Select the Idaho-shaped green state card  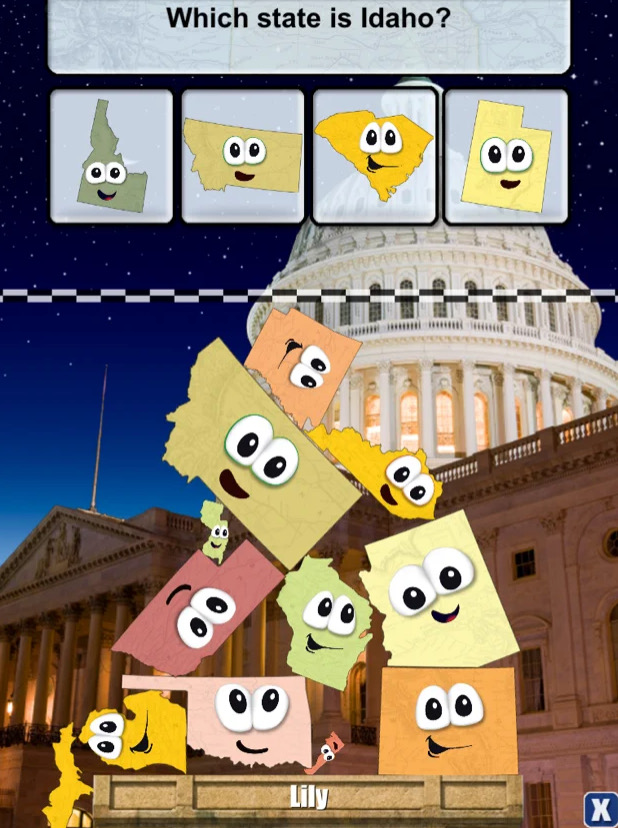click(112, 157)
